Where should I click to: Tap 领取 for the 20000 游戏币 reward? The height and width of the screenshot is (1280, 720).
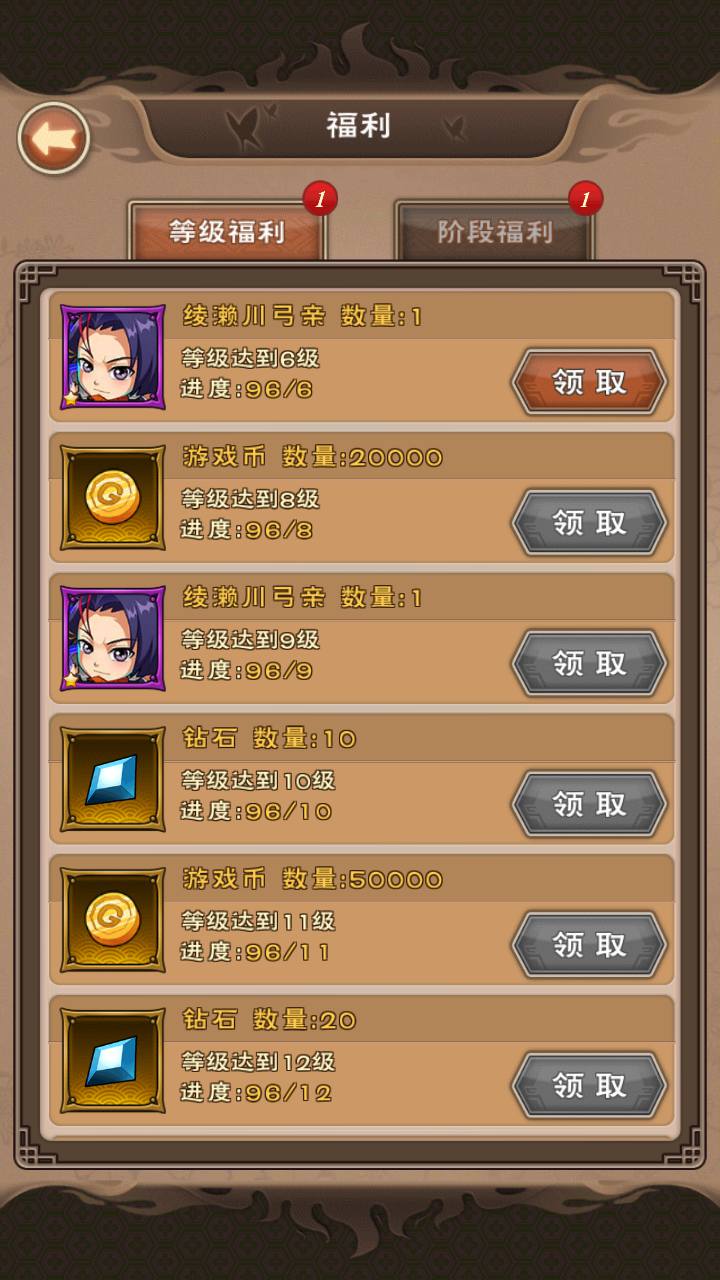pyautogui.click(x=589, y=523)
